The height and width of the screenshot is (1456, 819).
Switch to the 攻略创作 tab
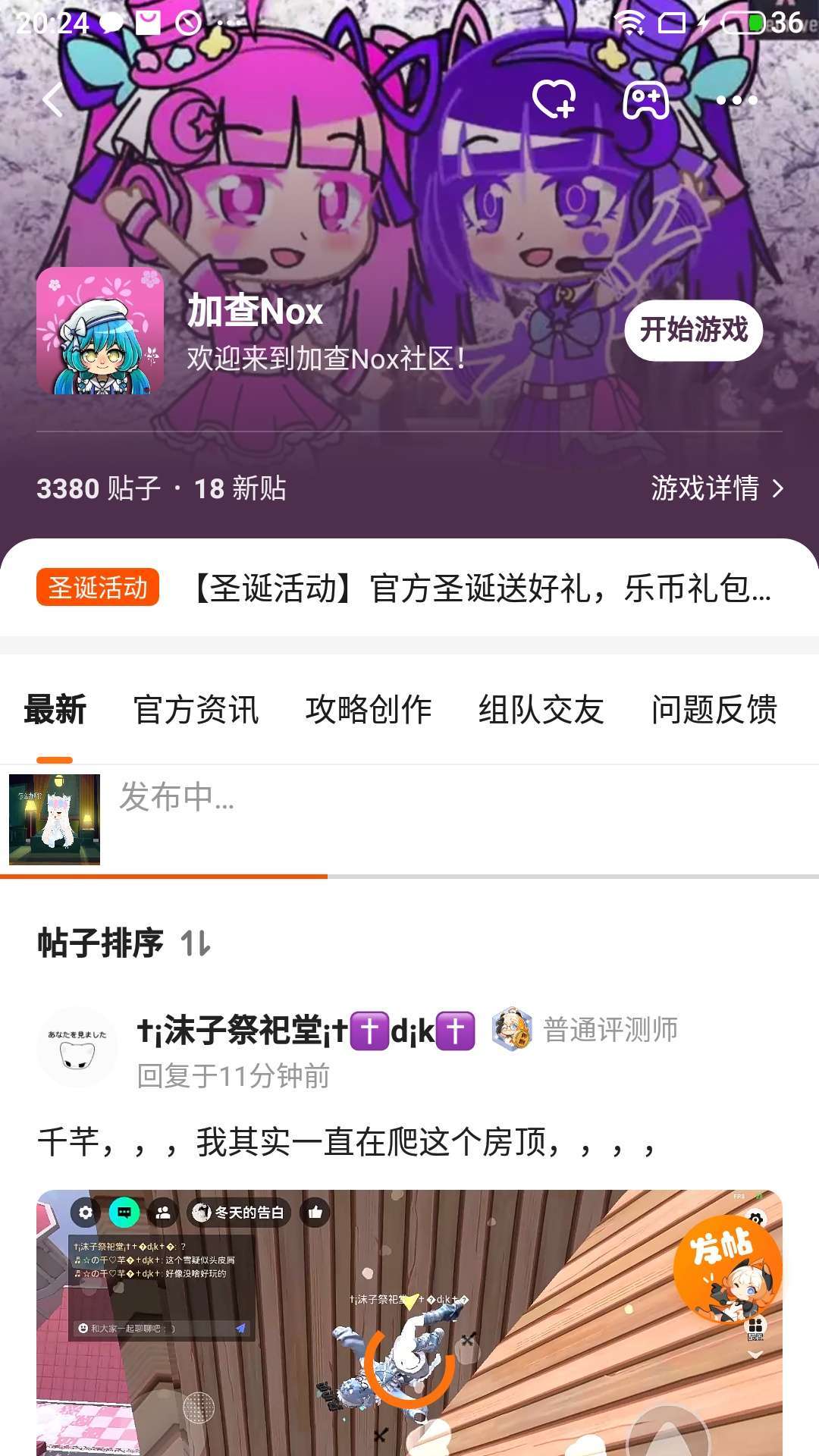pos(369,711)
